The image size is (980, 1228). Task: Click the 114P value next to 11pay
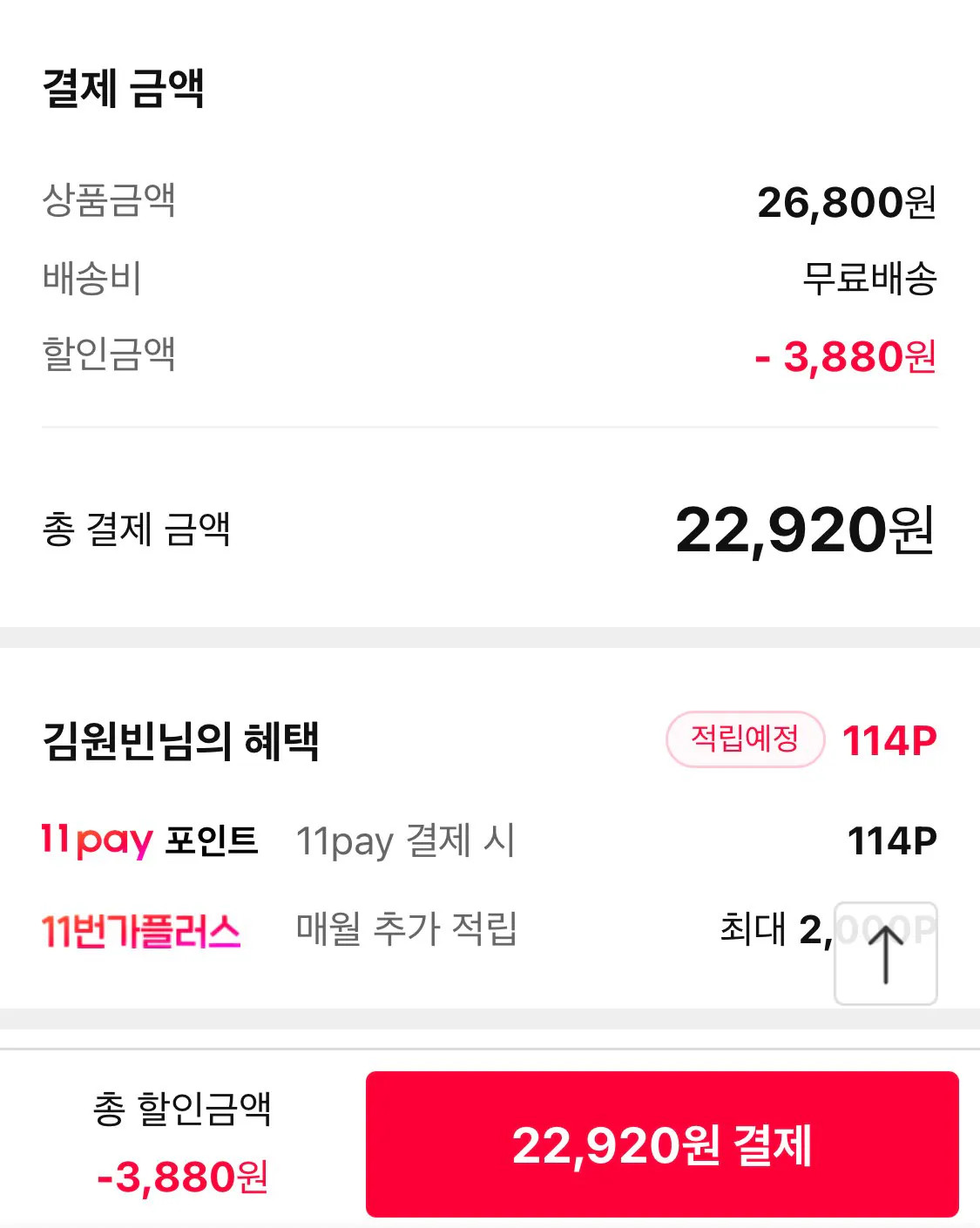(x=890, y=839)
